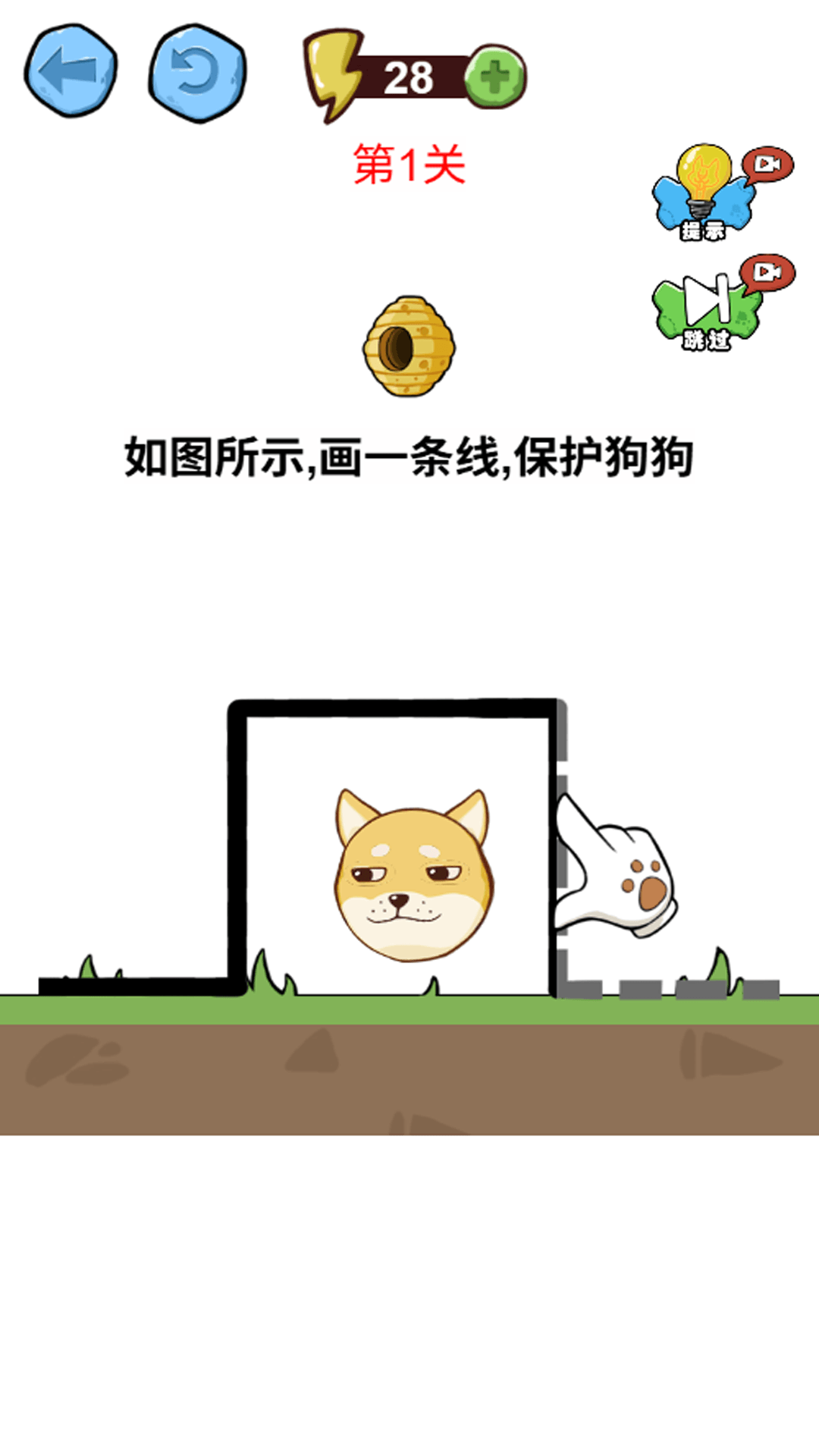Restart the level with the reset button
The width and height of the screenshot is (819, 1456).
197,73
